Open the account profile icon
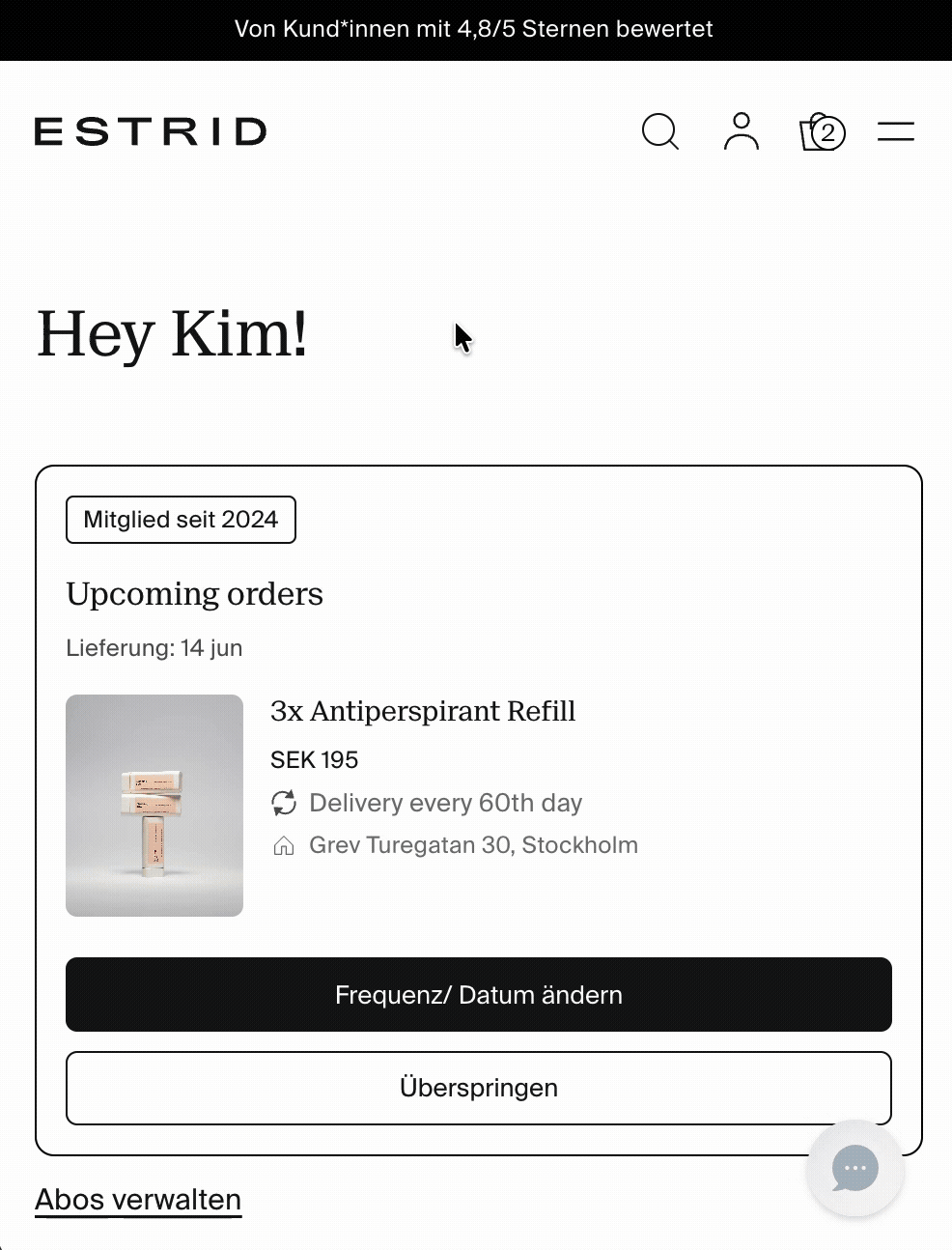952x1250 pixels. (x=741, y=131)
